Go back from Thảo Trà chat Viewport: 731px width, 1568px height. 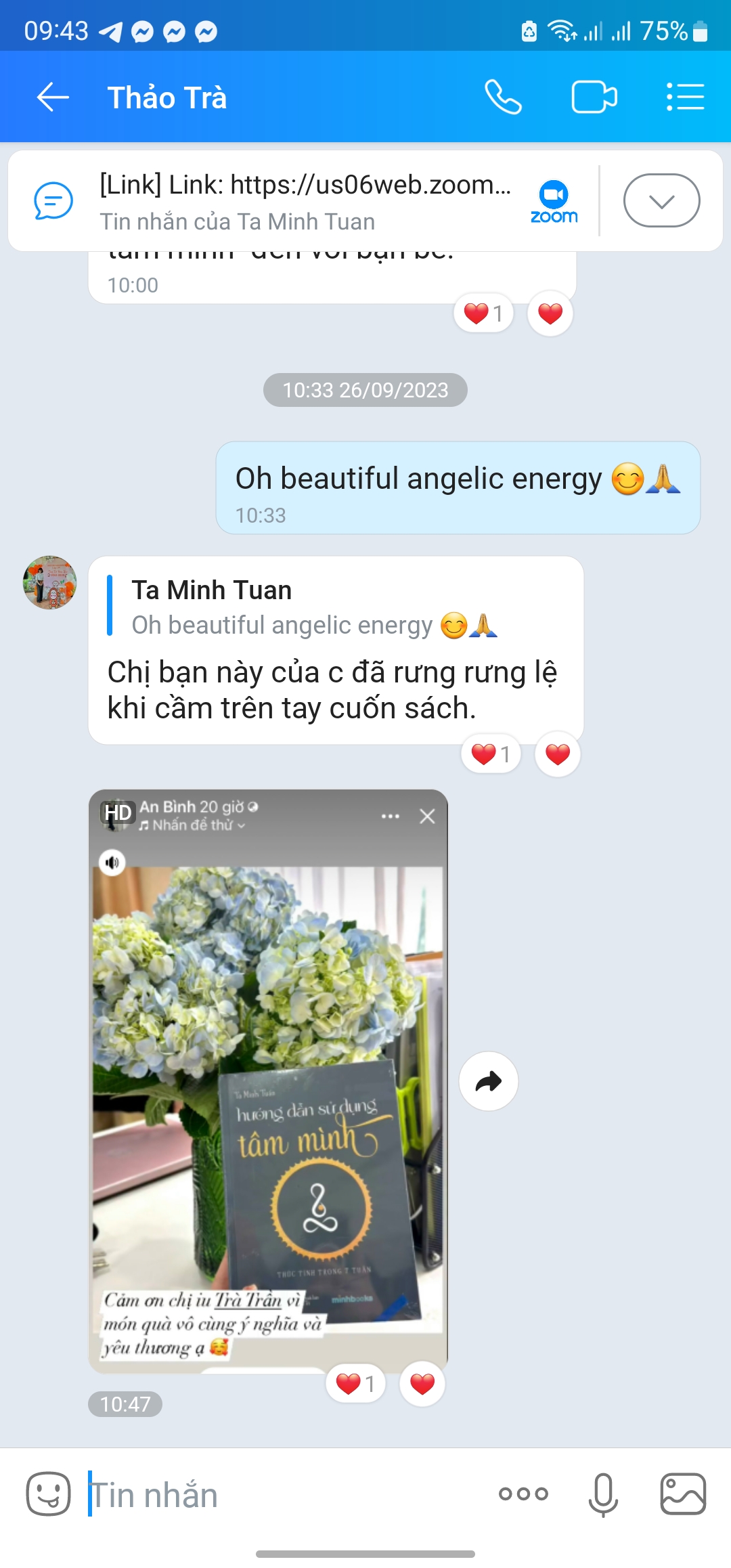click(53, 97)
